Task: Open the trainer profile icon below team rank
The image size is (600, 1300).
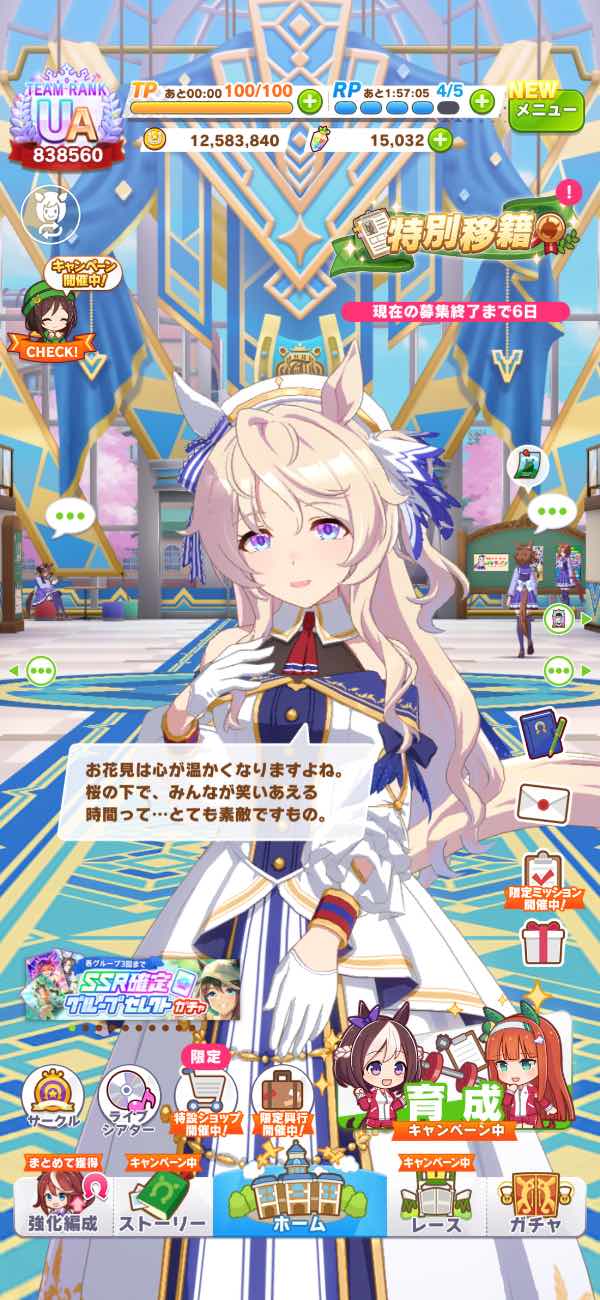Action: [x=47, y=214]
